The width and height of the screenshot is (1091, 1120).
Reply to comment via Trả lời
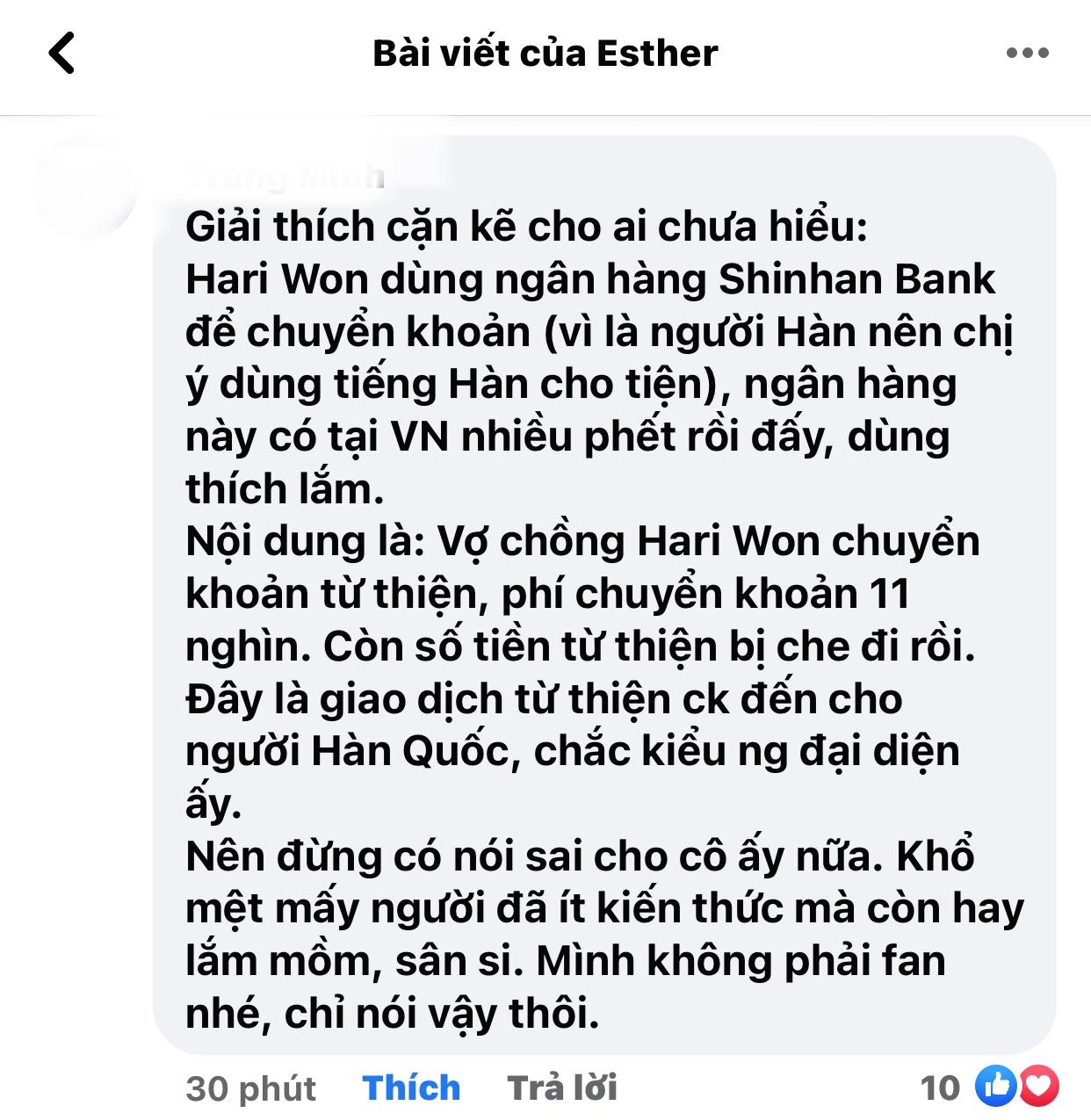pyautogui.click(x=562, y=1087)
